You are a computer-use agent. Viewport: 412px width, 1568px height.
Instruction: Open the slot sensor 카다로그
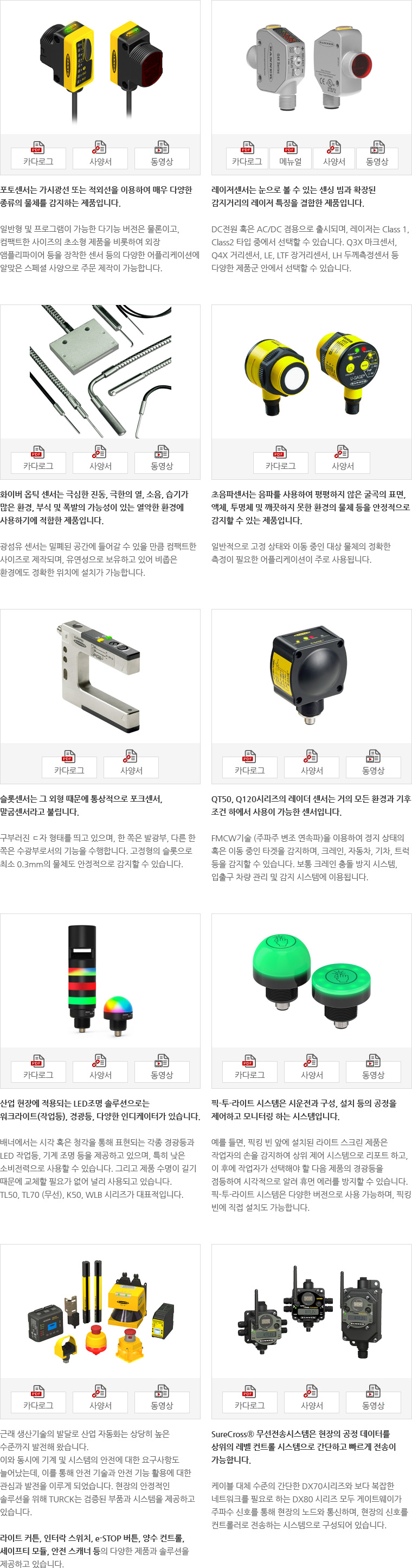pos(69,766)
